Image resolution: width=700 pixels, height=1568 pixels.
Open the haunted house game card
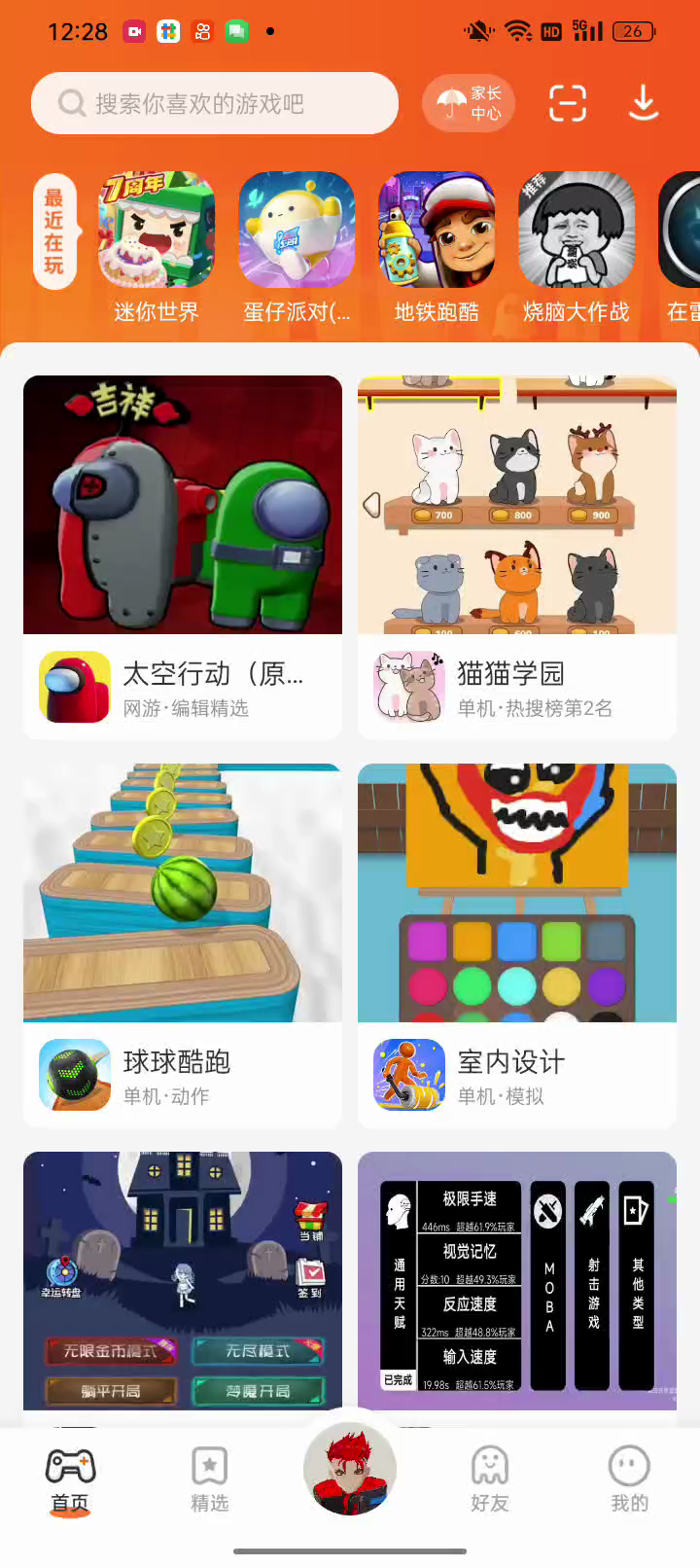[x=183, y=1280]
